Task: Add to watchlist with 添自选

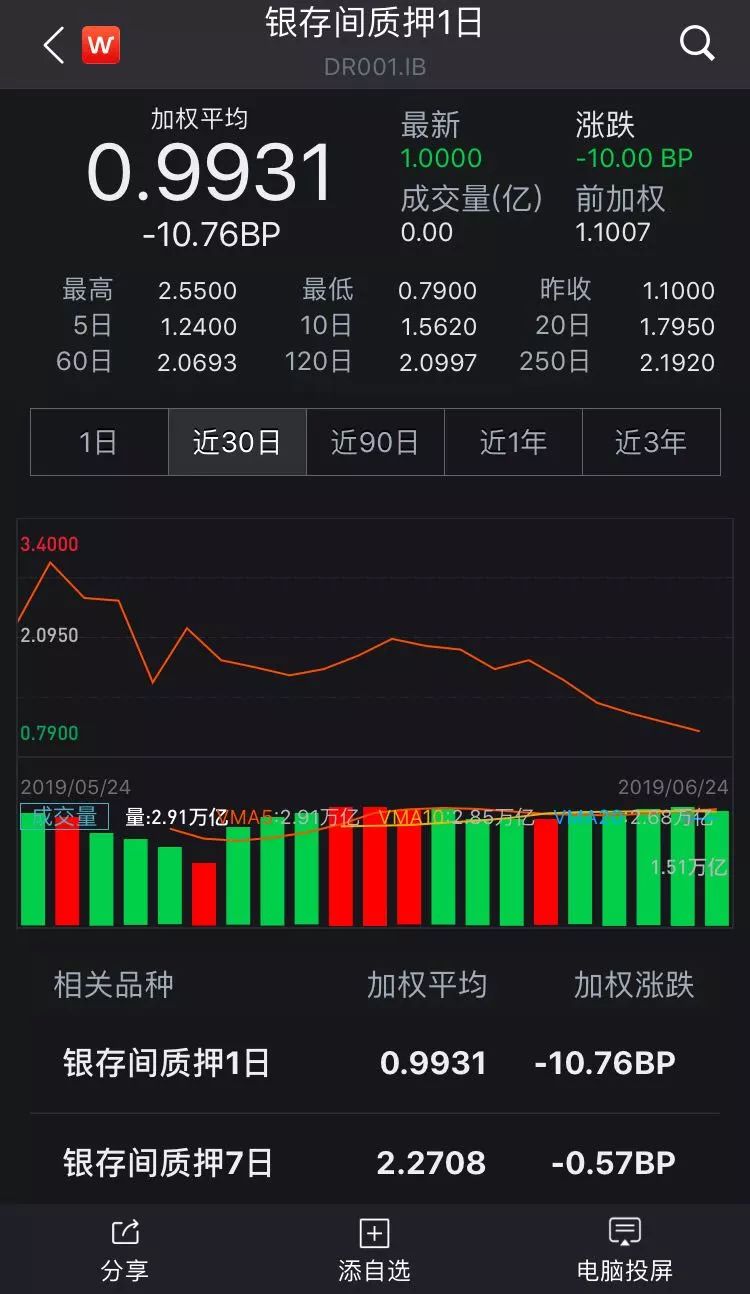Action: [x=374, y=1250]
